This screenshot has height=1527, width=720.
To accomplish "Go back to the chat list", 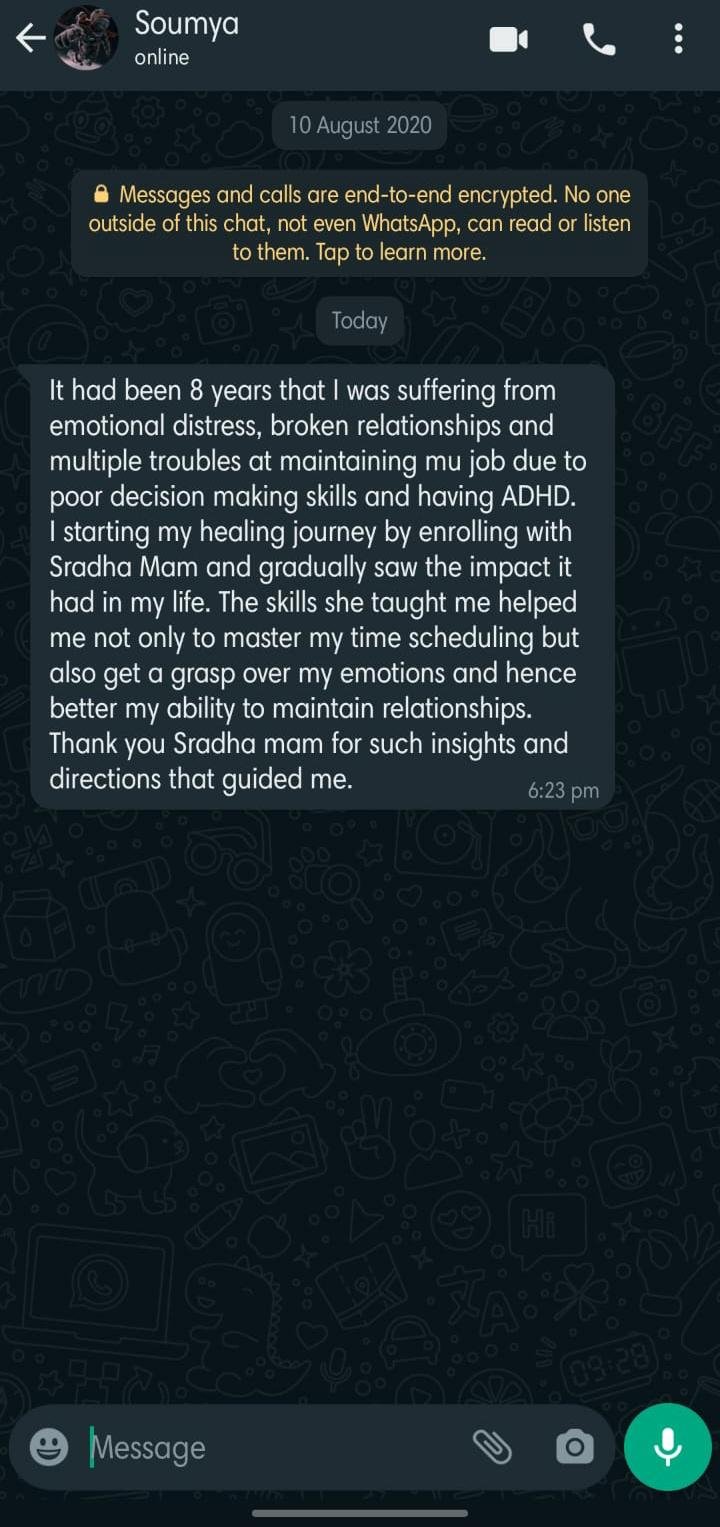I will pyautogui.click(x=30, y=39).
